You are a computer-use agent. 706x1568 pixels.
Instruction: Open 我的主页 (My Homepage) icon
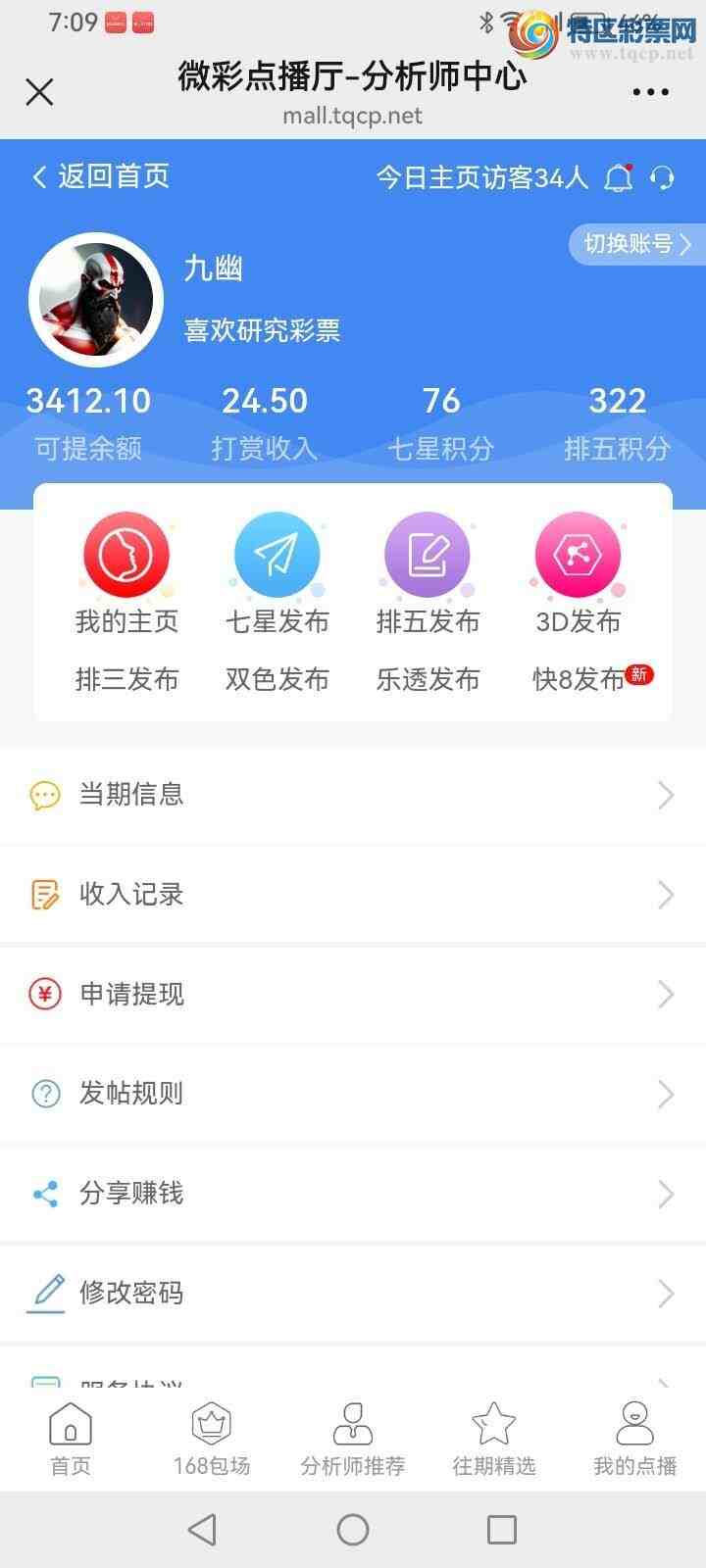[126, 555]
